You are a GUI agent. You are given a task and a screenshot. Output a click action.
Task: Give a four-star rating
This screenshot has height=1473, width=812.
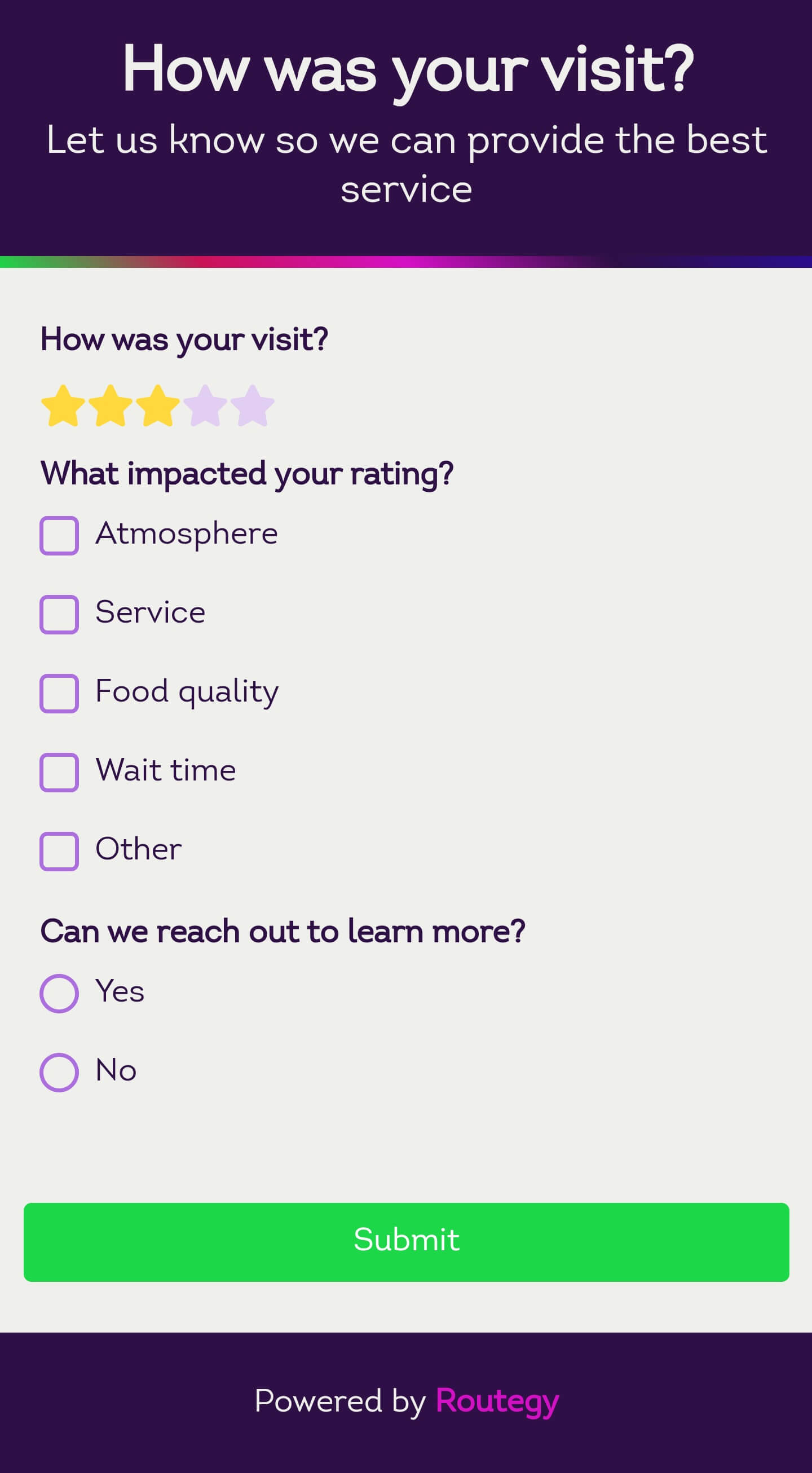pyautogui.click(x=205, y=406)
